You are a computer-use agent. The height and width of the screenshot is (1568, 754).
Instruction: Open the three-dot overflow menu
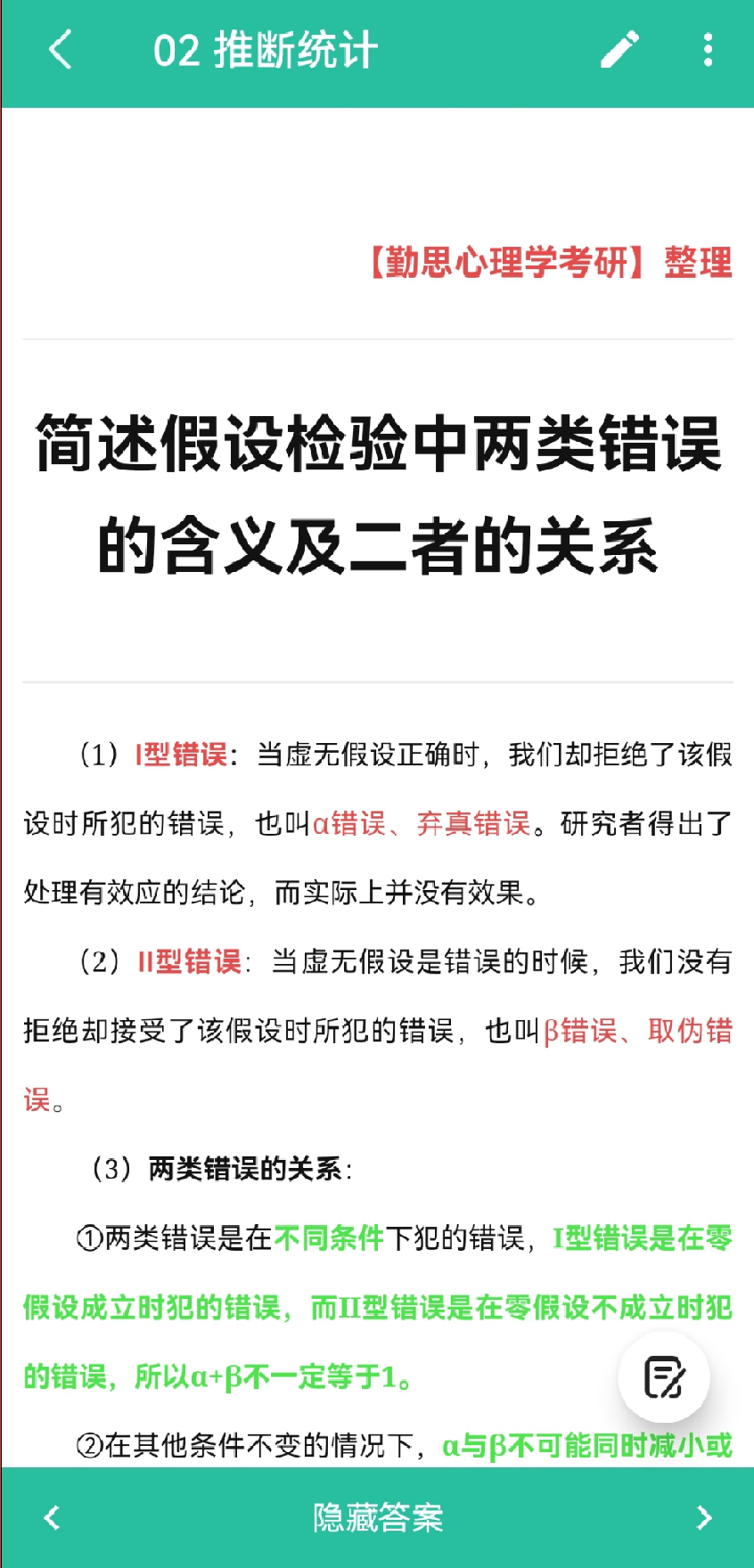click(708, 50)
